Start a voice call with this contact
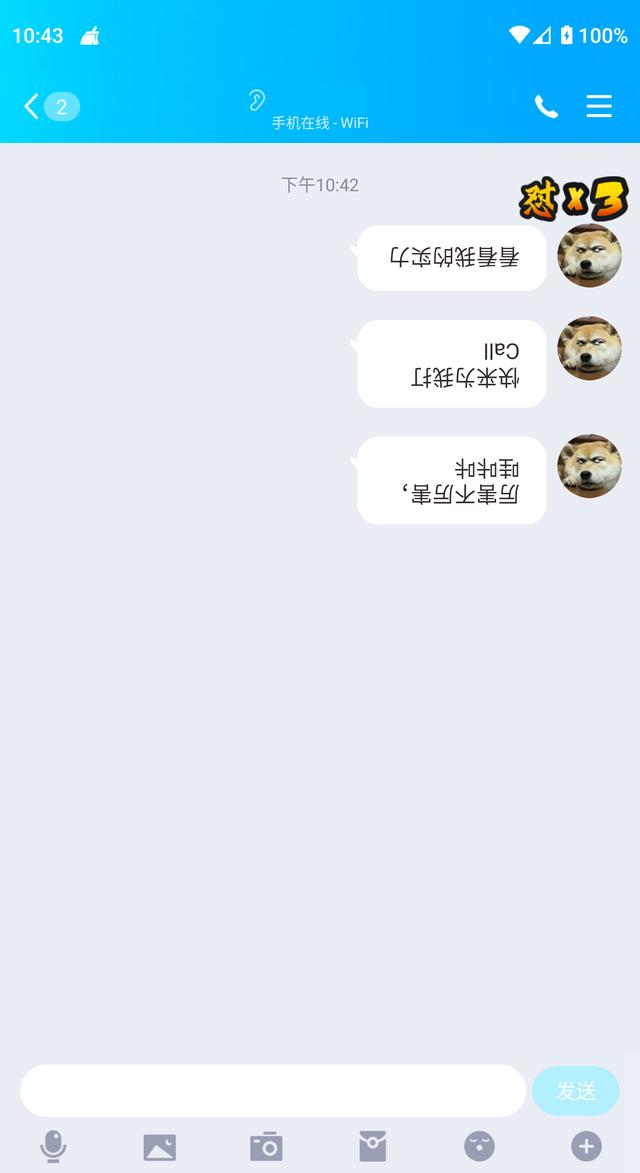 point(547,107)
